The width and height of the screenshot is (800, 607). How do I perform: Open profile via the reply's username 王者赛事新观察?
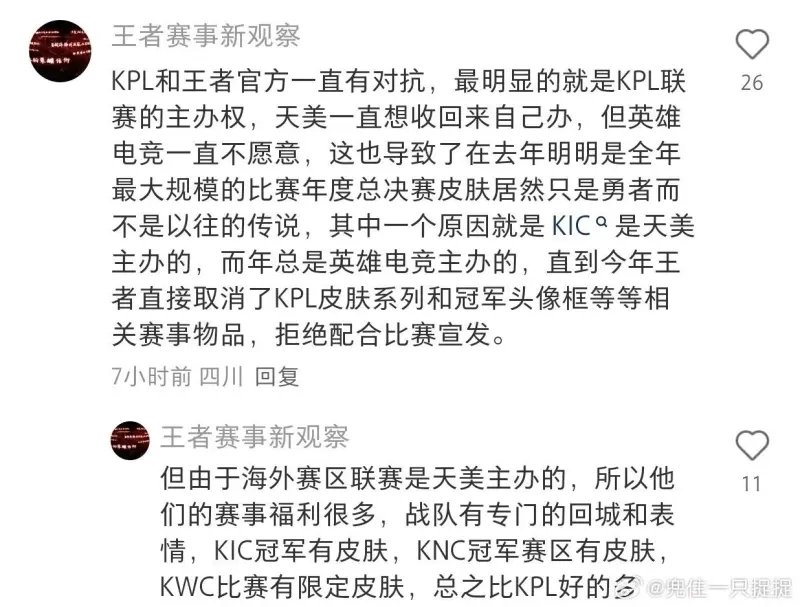tap(254, 437)
